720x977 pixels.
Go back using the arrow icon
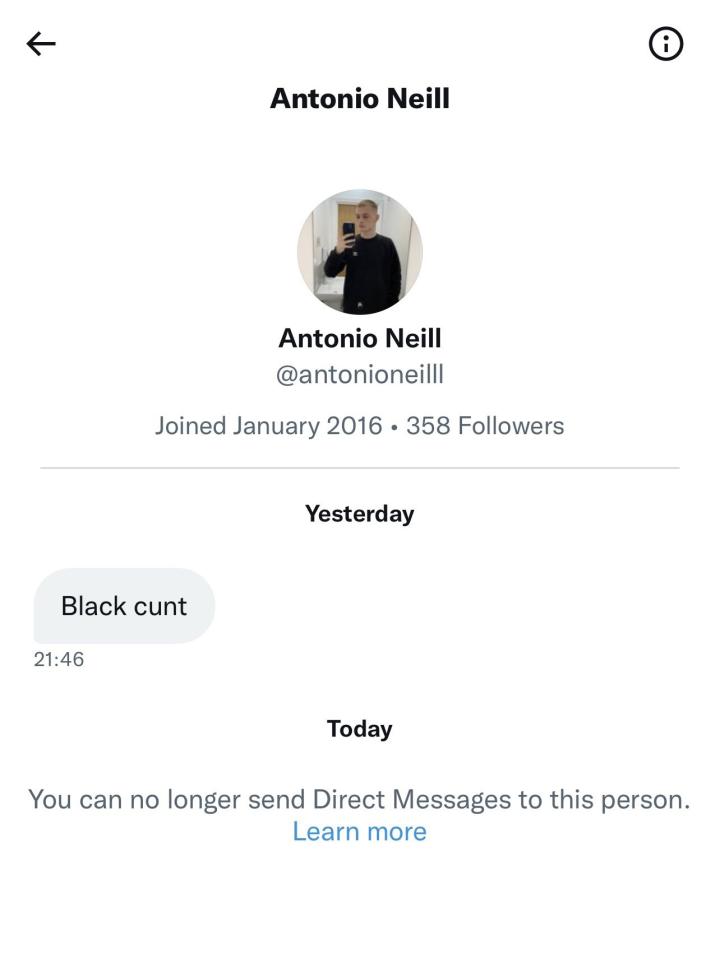click(x=41, y=44)
